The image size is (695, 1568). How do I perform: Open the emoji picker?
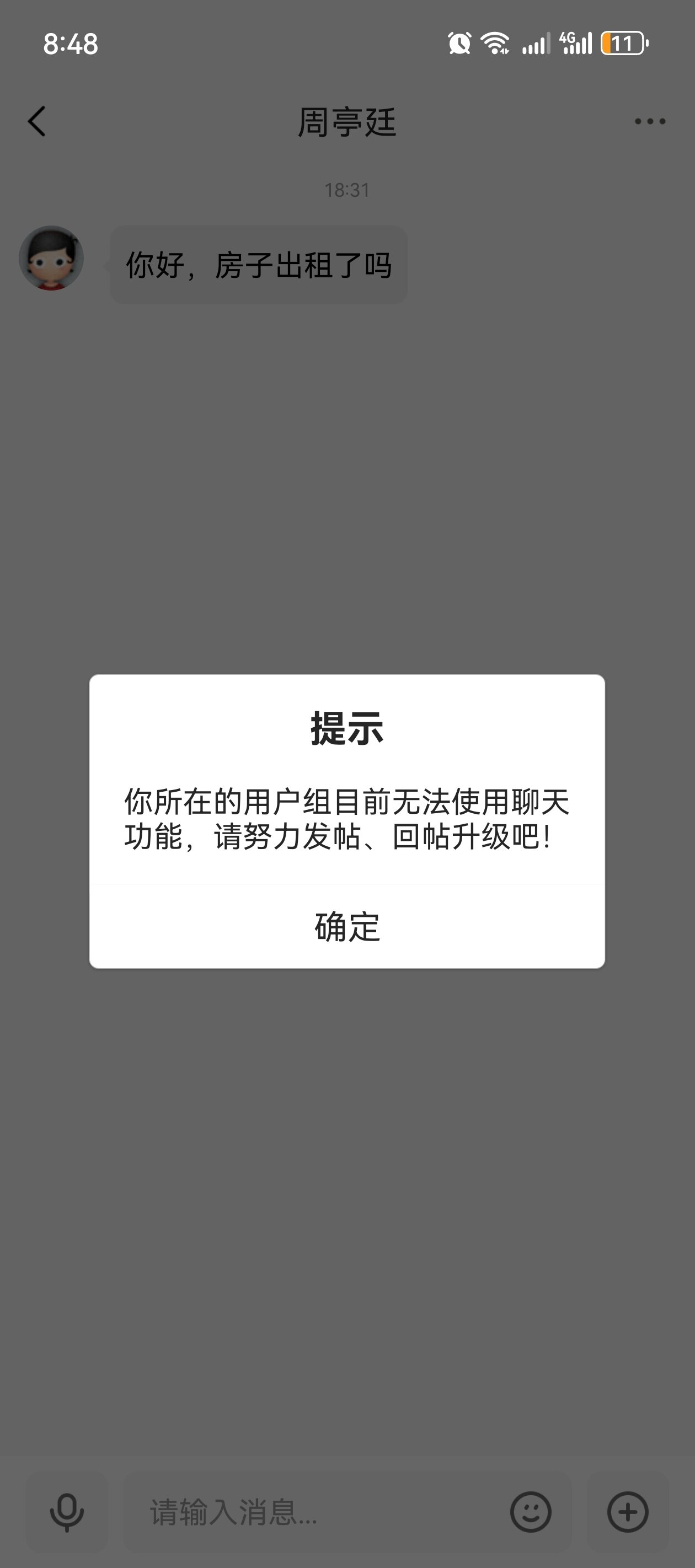[531, 1512]
